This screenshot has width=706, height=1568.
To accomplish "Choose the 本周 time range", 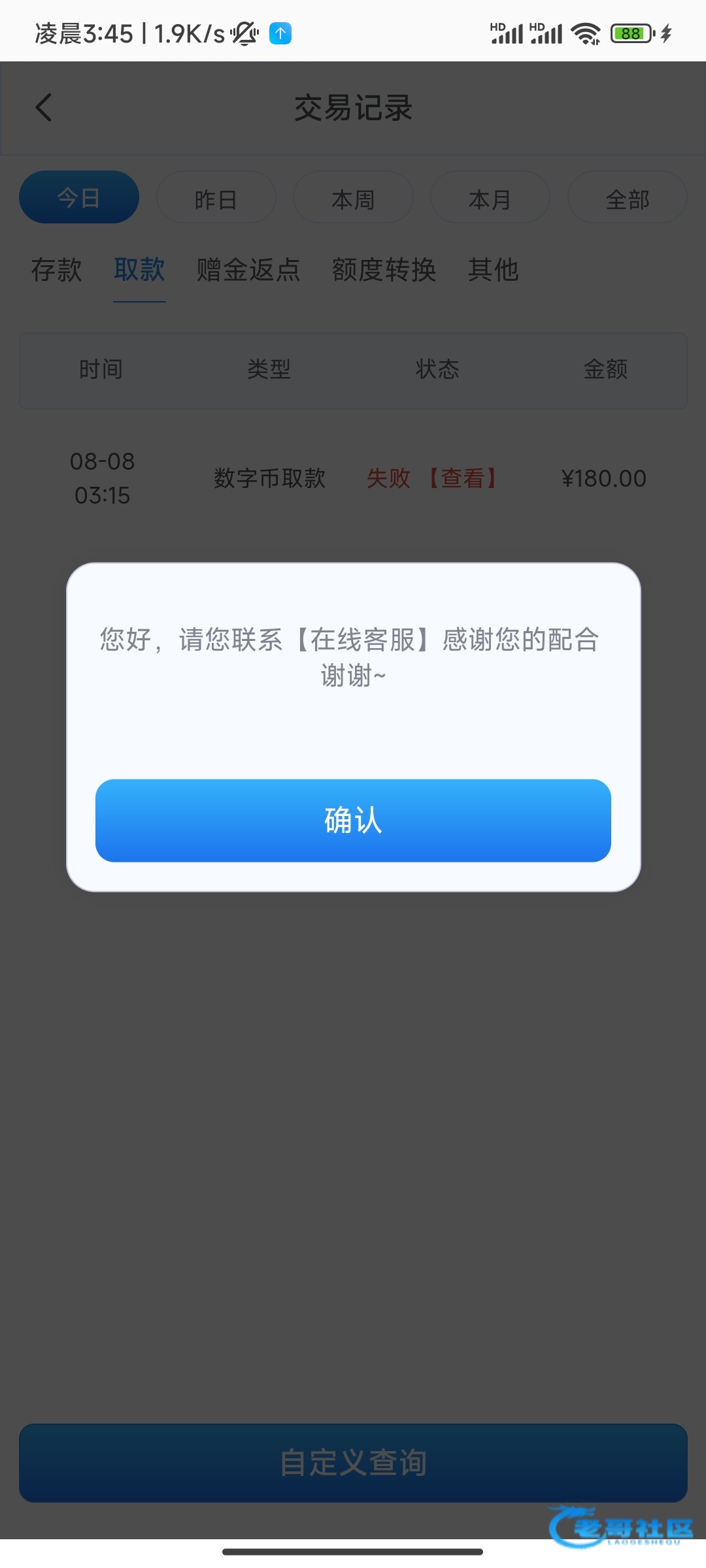I will click(x=353, y=197).
